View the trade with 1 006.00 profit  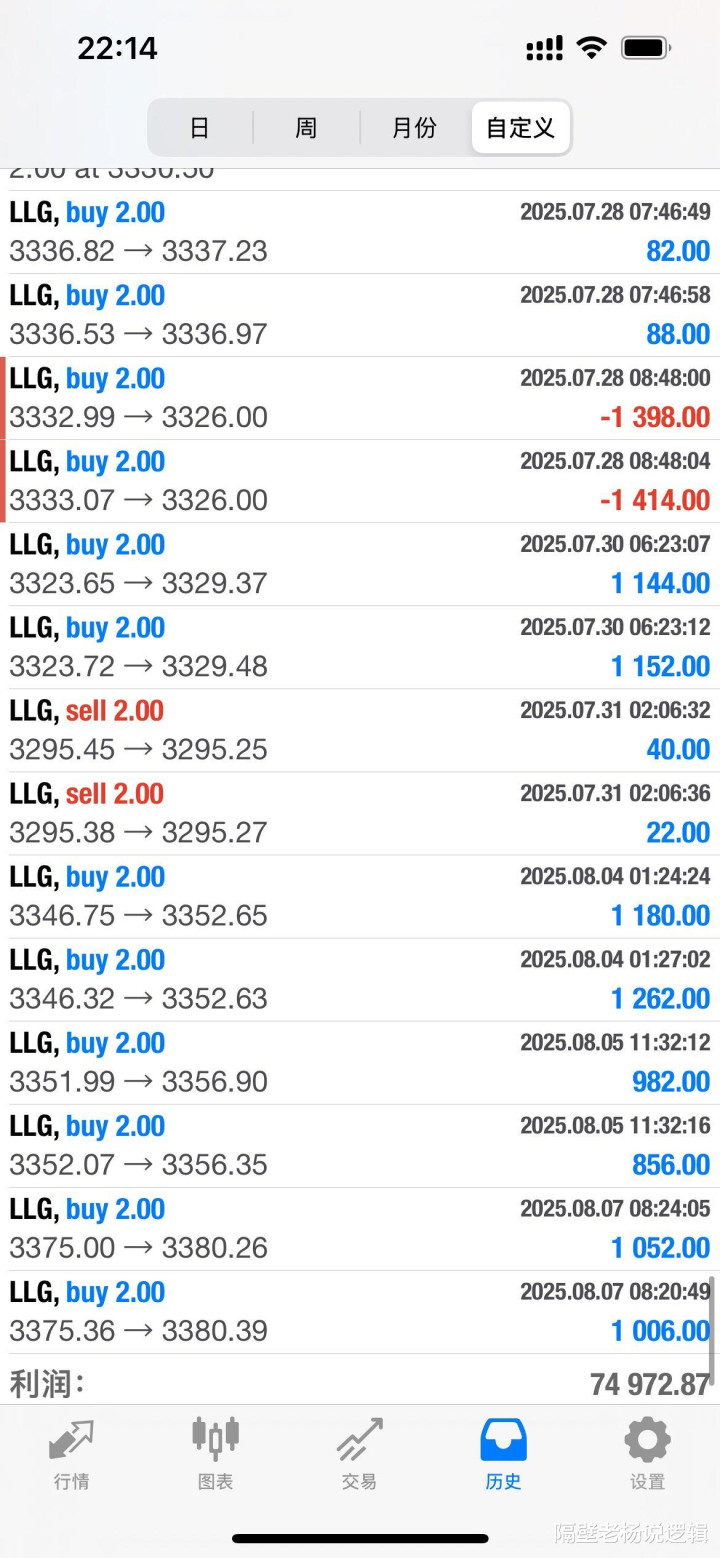click(360, 1311)
